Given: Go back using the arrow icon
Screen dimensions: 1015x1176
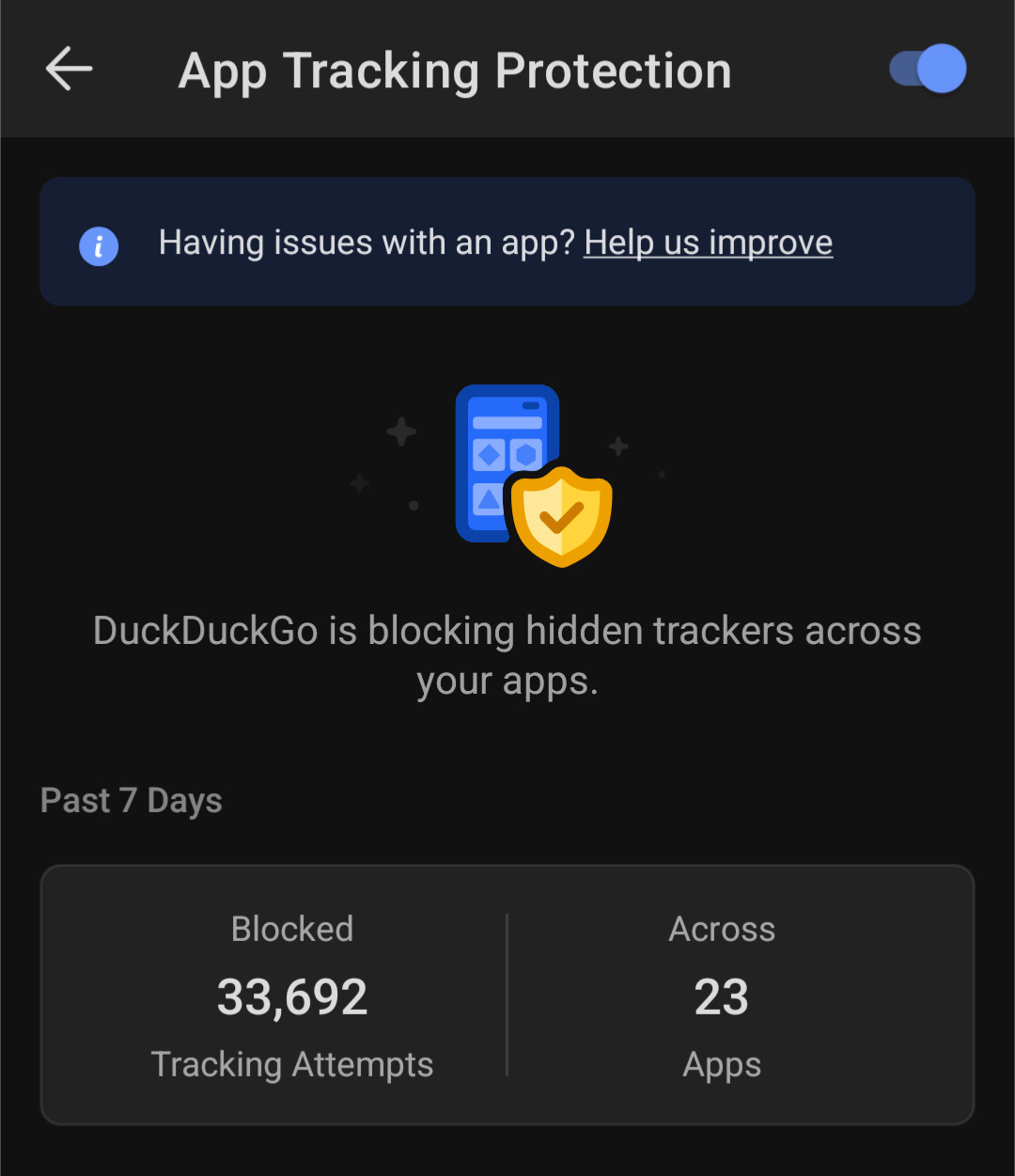Looking at the screenshot, I should [x=69, y=70].
